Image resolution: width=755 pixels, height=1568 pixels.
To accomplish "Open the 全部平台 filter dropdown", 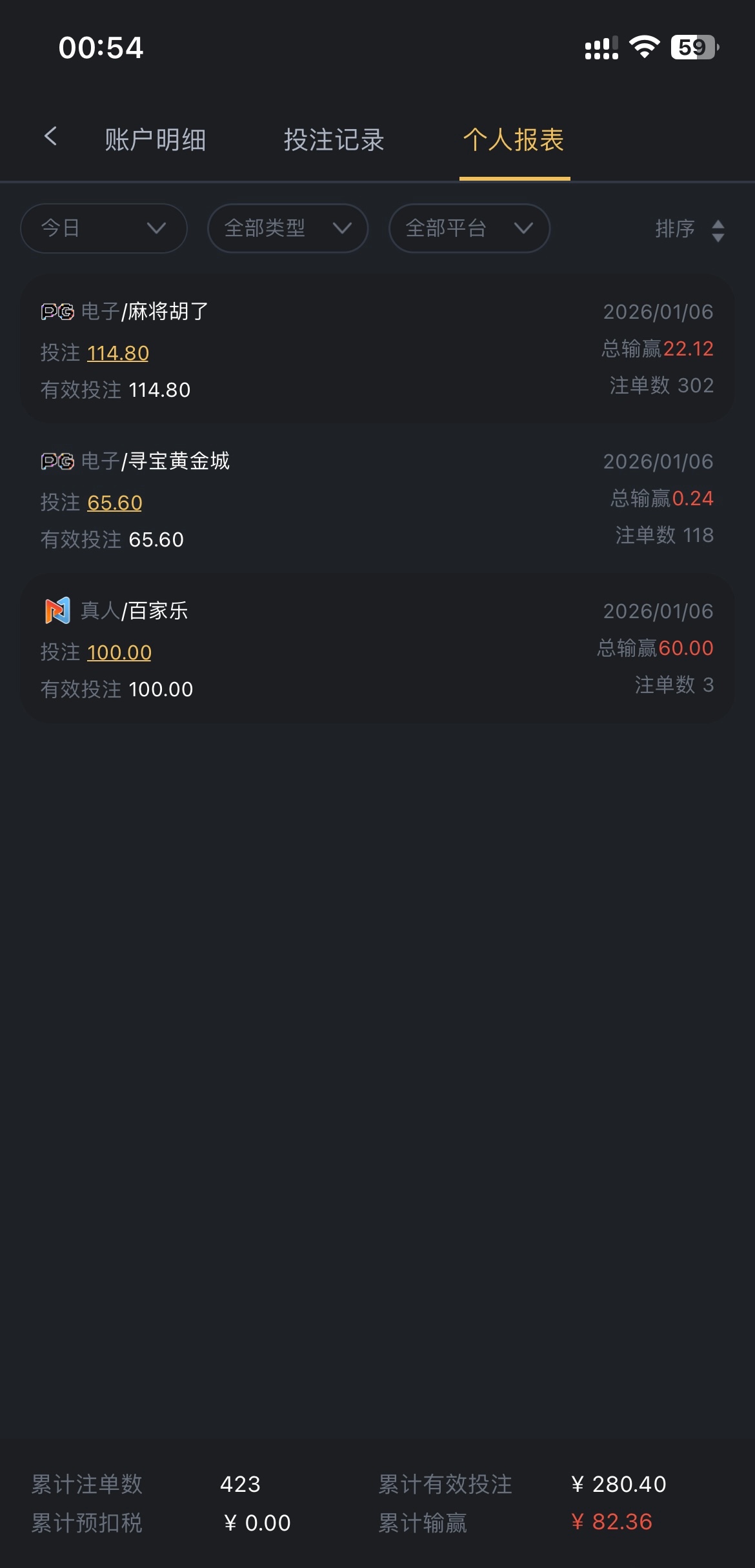I will pos(469,228).
